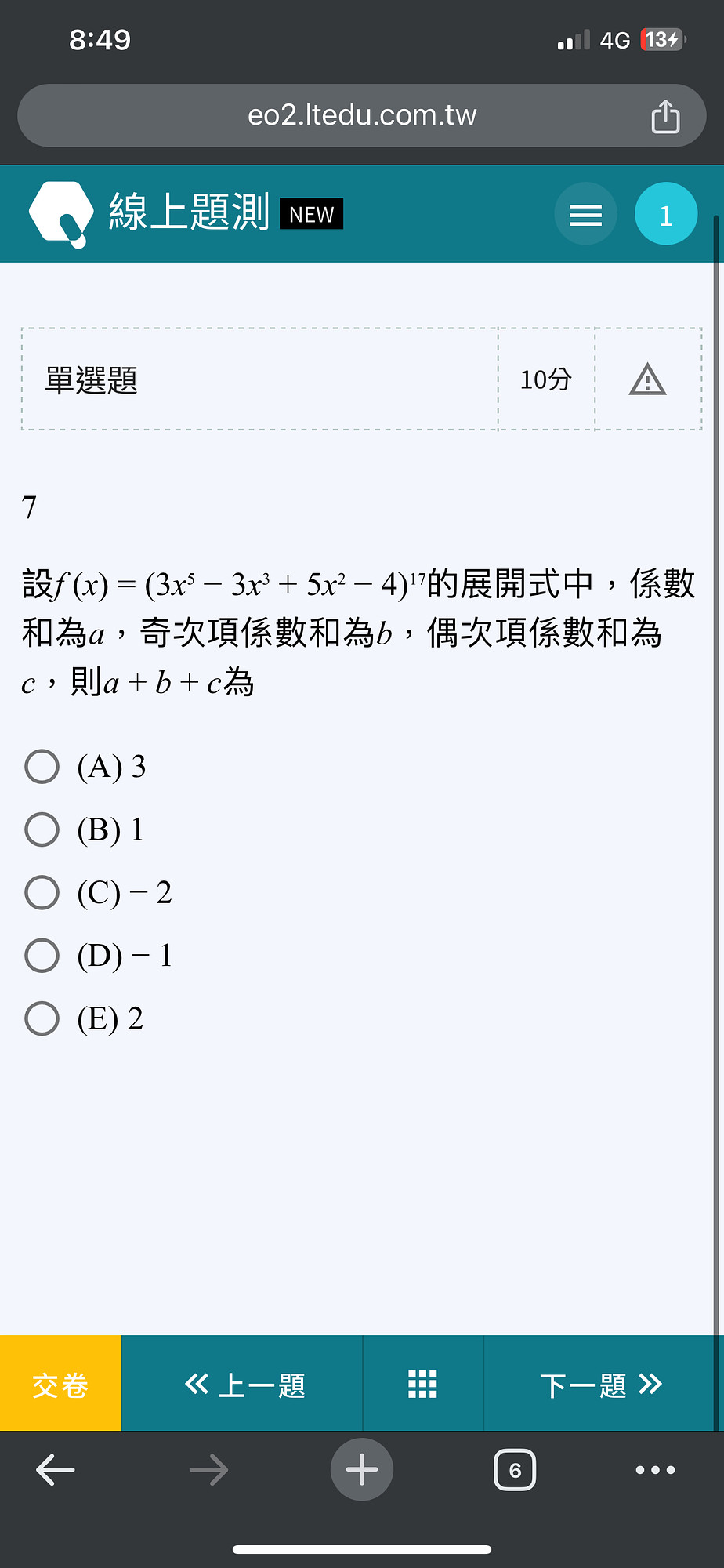Tap the round number 1 badge

pos(666,214)
